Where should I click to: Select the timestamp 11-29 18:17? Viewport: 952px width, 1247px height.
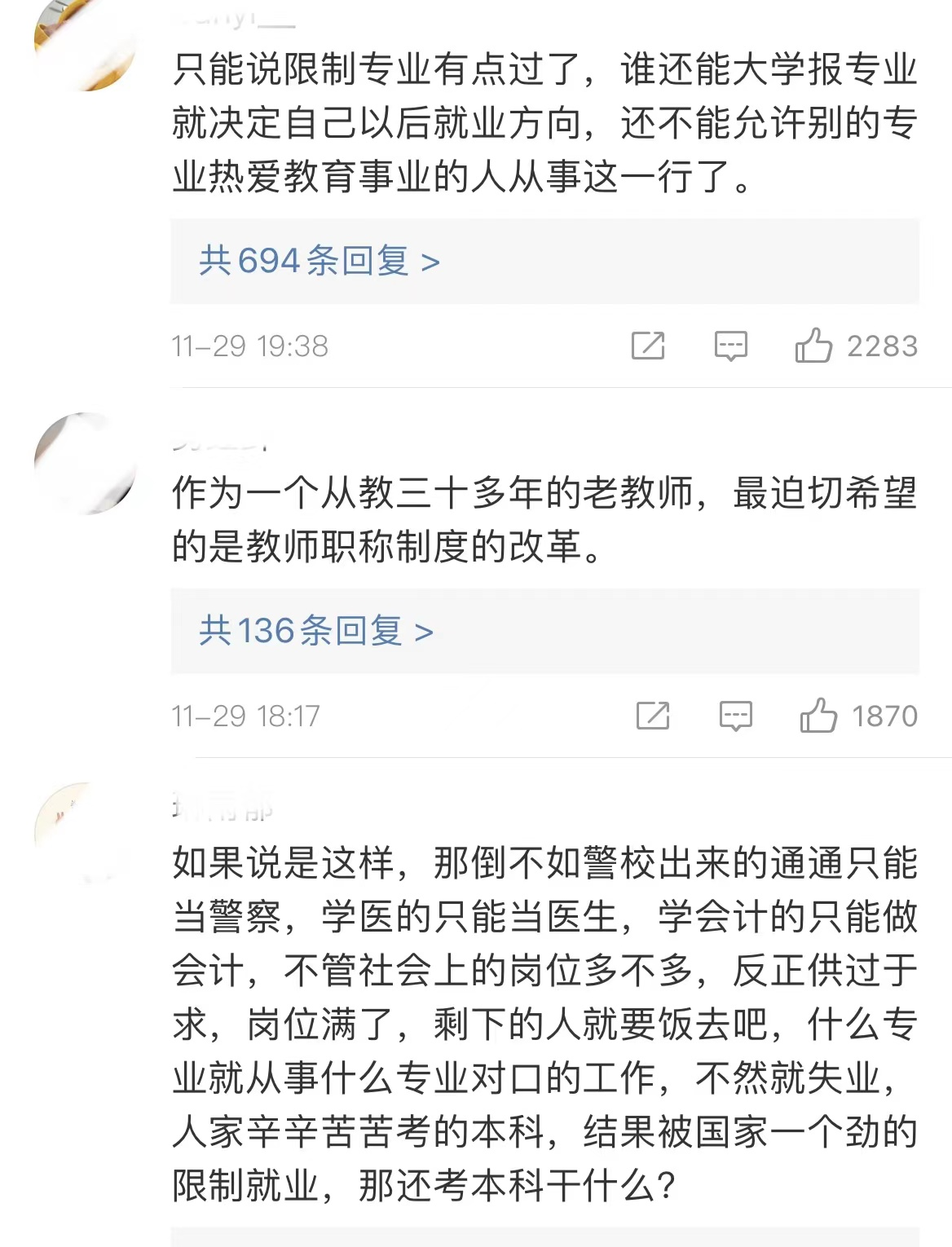(x=246, y=715)
